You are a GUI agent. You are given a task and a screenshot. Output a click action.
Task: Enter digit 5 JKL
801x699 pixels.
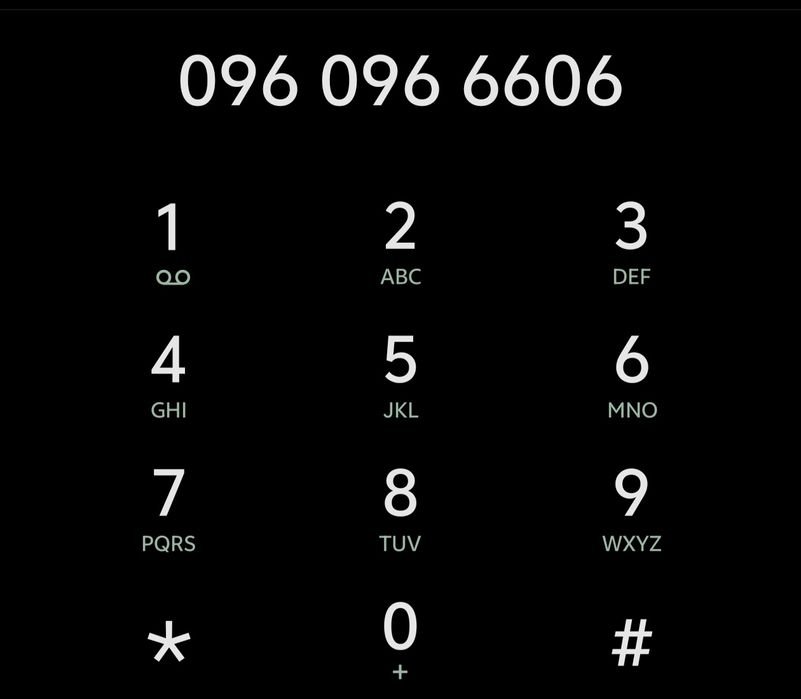400,376
